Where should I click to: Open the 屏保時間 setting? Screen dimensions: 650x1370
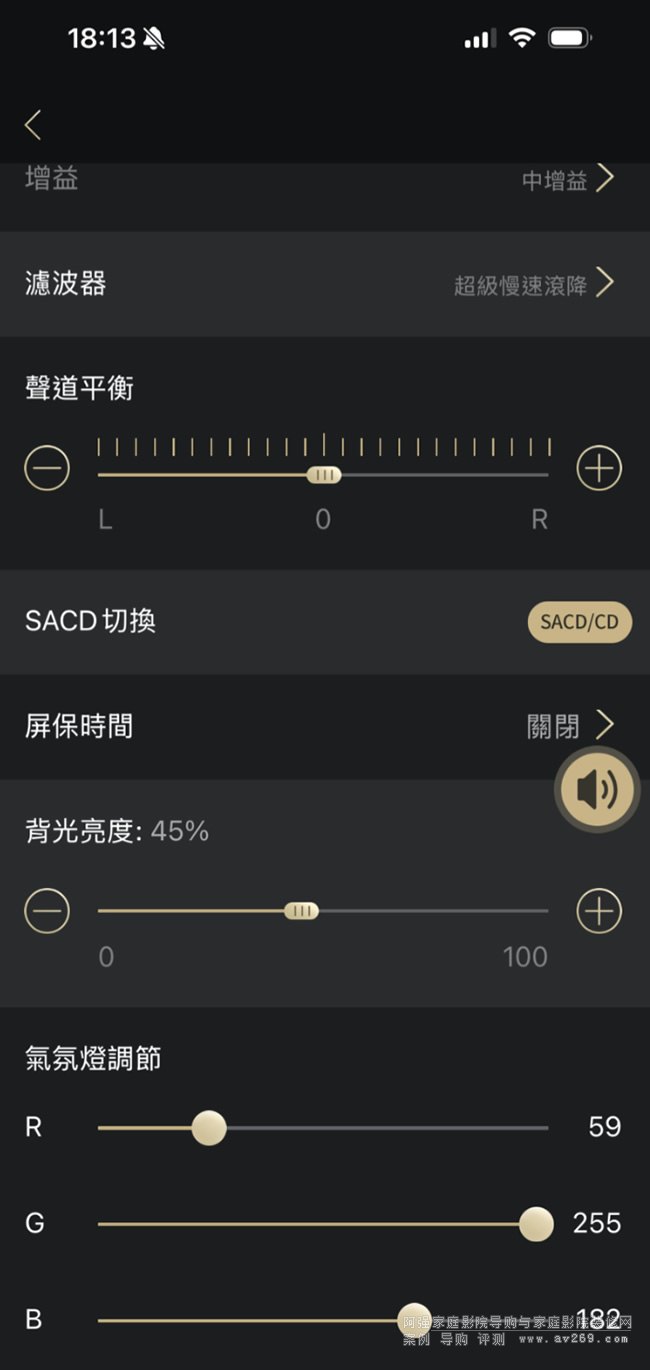pyautogui.click(x=325, y=726)
